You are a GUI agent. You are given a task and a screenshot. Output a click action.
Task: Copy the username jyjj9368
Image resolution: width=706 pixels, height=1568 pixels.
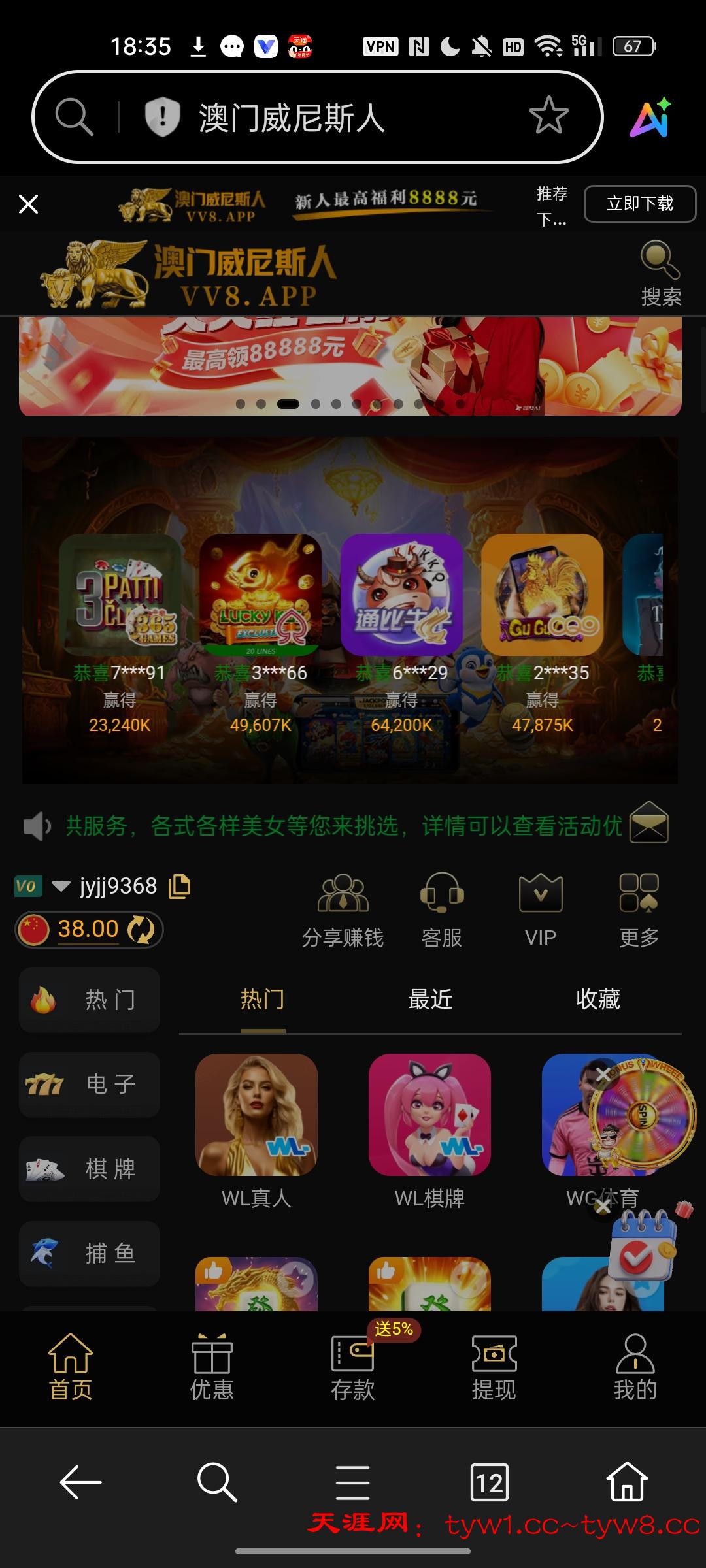(x=179, y=887)
